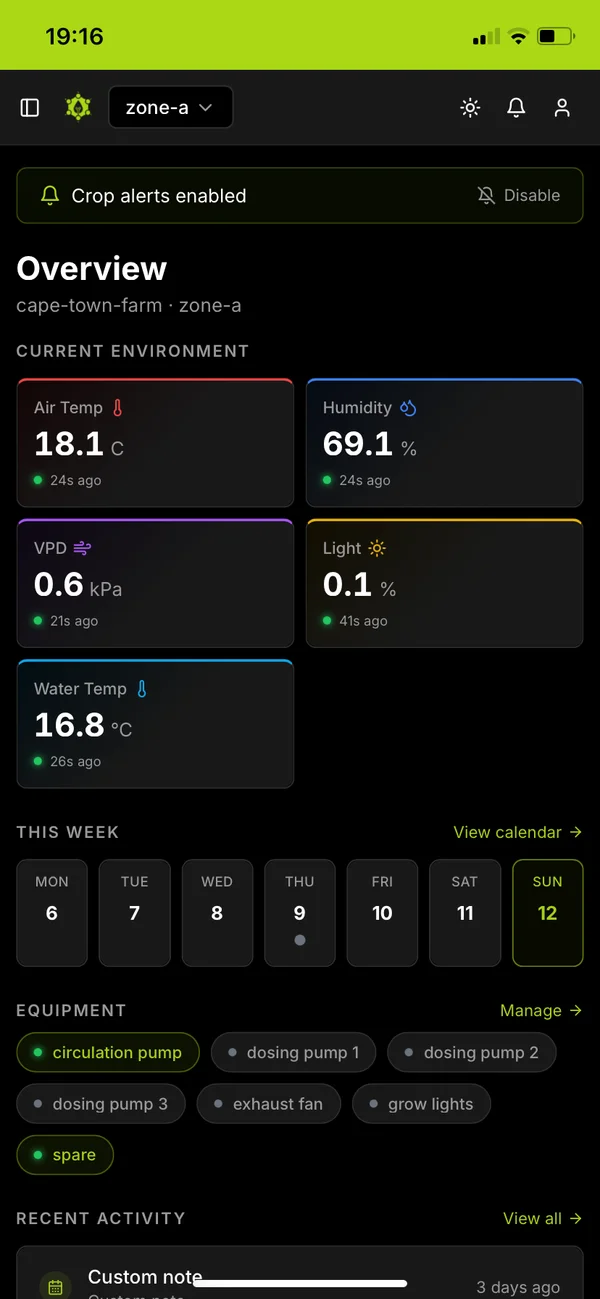
Task: Disable crop alerts
Action: click(519, 195)
